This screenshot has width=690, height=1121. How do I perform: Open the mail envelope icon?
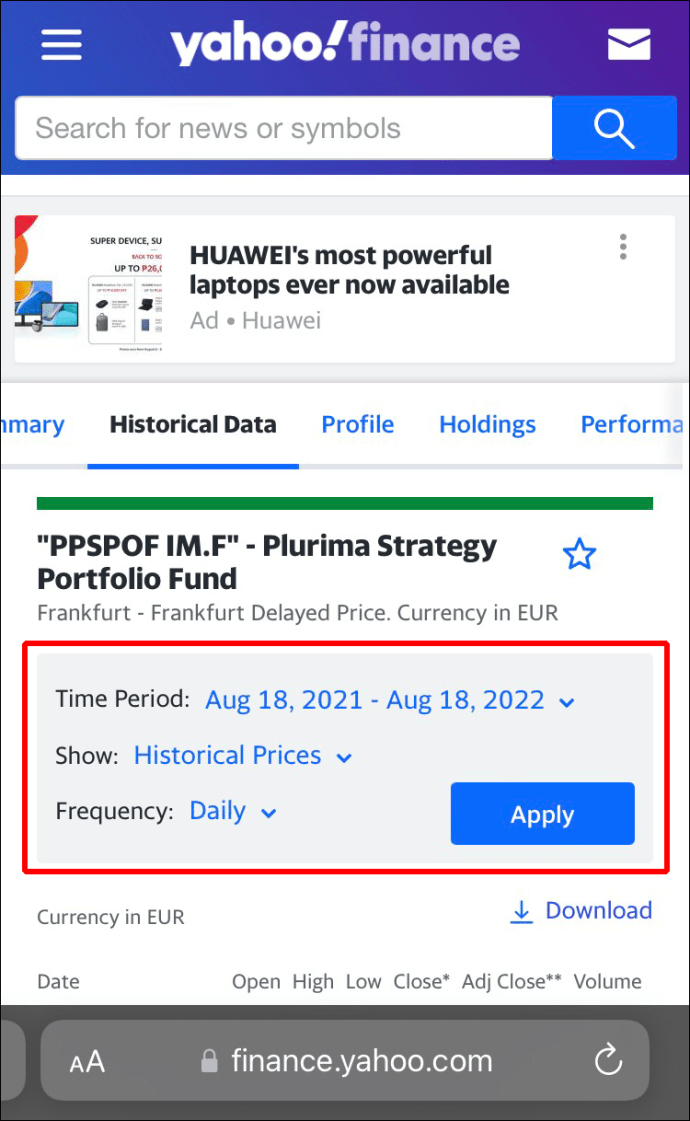tap(629, 44)
